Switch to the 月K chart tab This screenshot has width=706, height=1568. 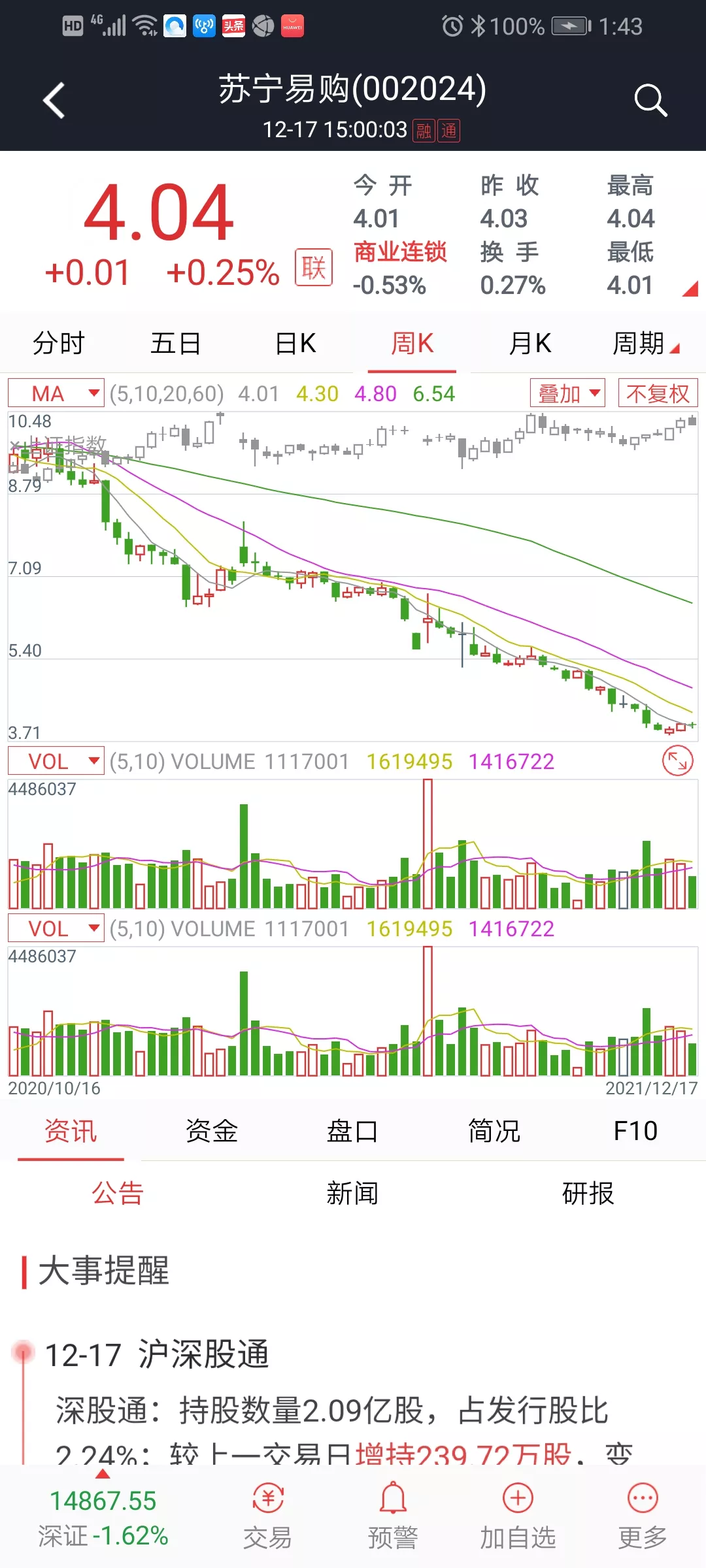[530, 343]
